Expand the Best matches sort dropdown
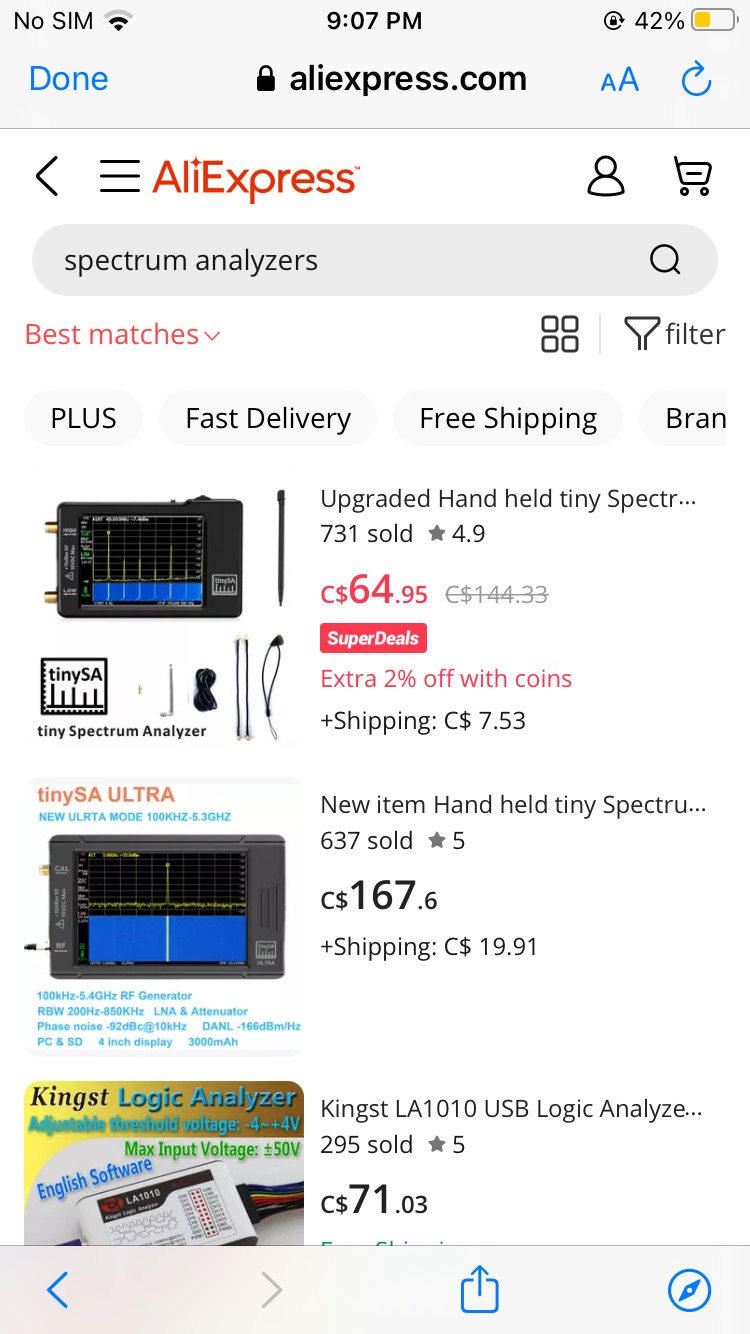The image size is (750, 1334). point(122,334)
